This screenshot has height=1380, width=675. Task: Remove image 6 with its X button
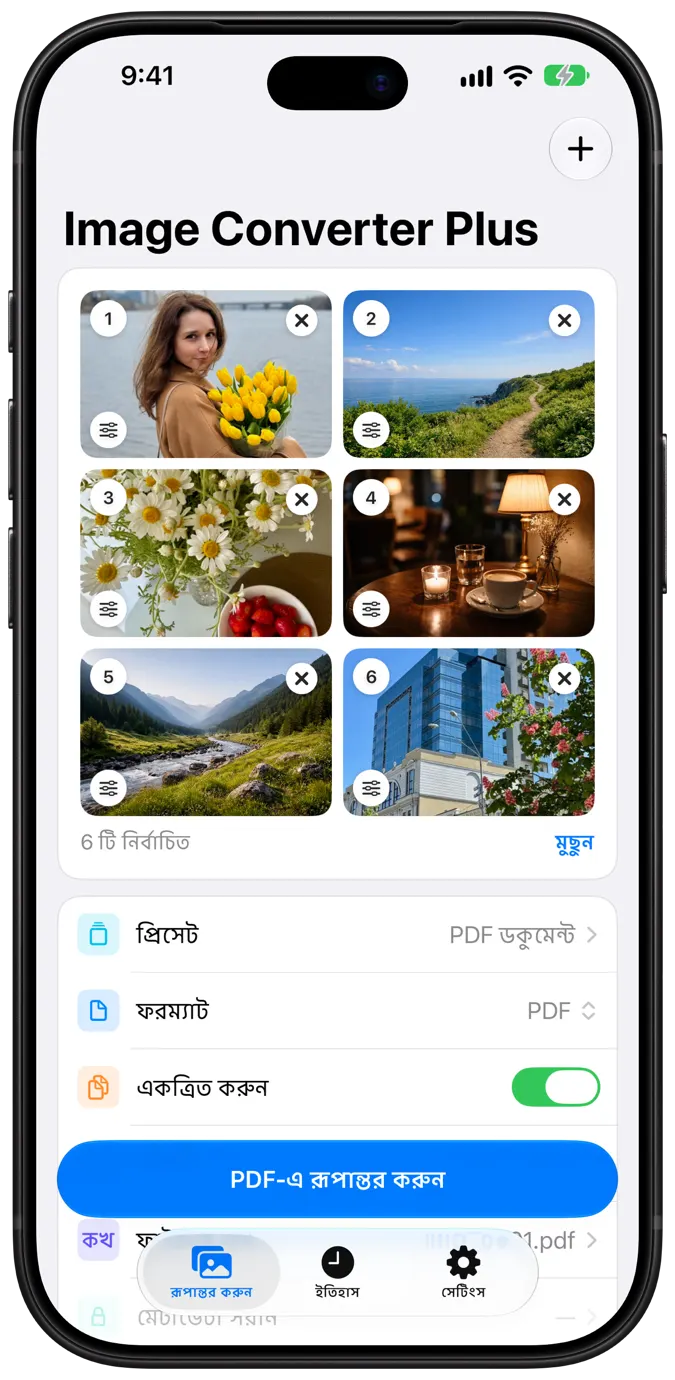click(564, 678)
